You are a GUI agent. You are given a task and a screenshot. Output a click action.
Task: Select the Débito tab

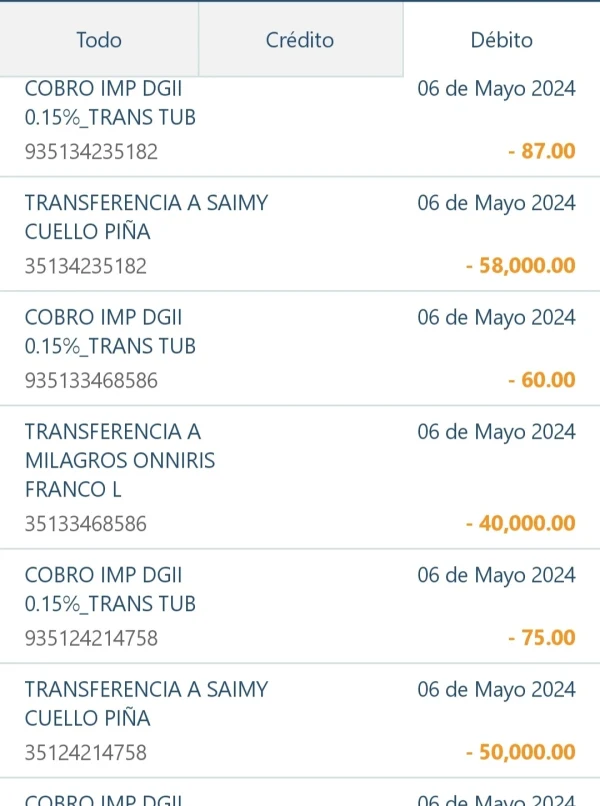click(501, 40)
